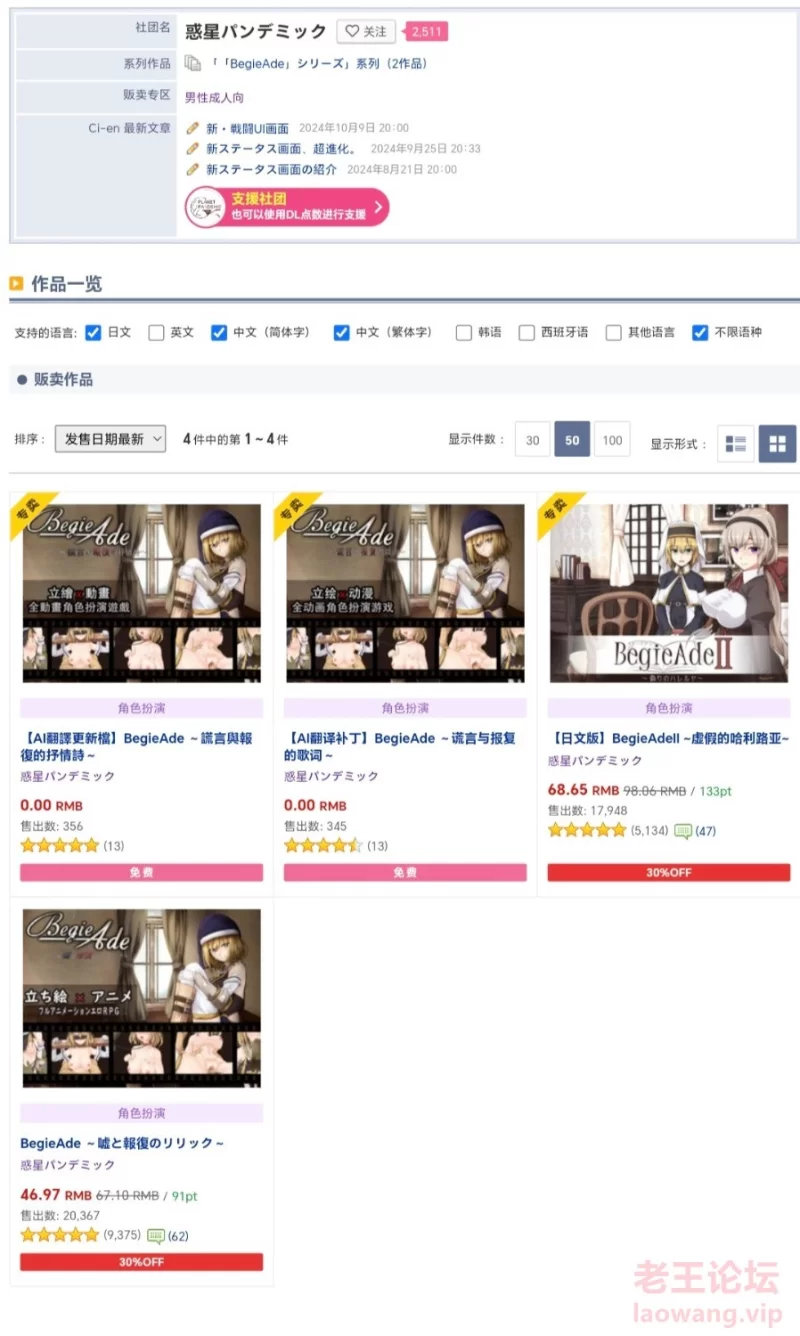The image size is (800, 1336).
Task: Check the 西班牙语 language checkbox
Action: [x=526, y=333]
